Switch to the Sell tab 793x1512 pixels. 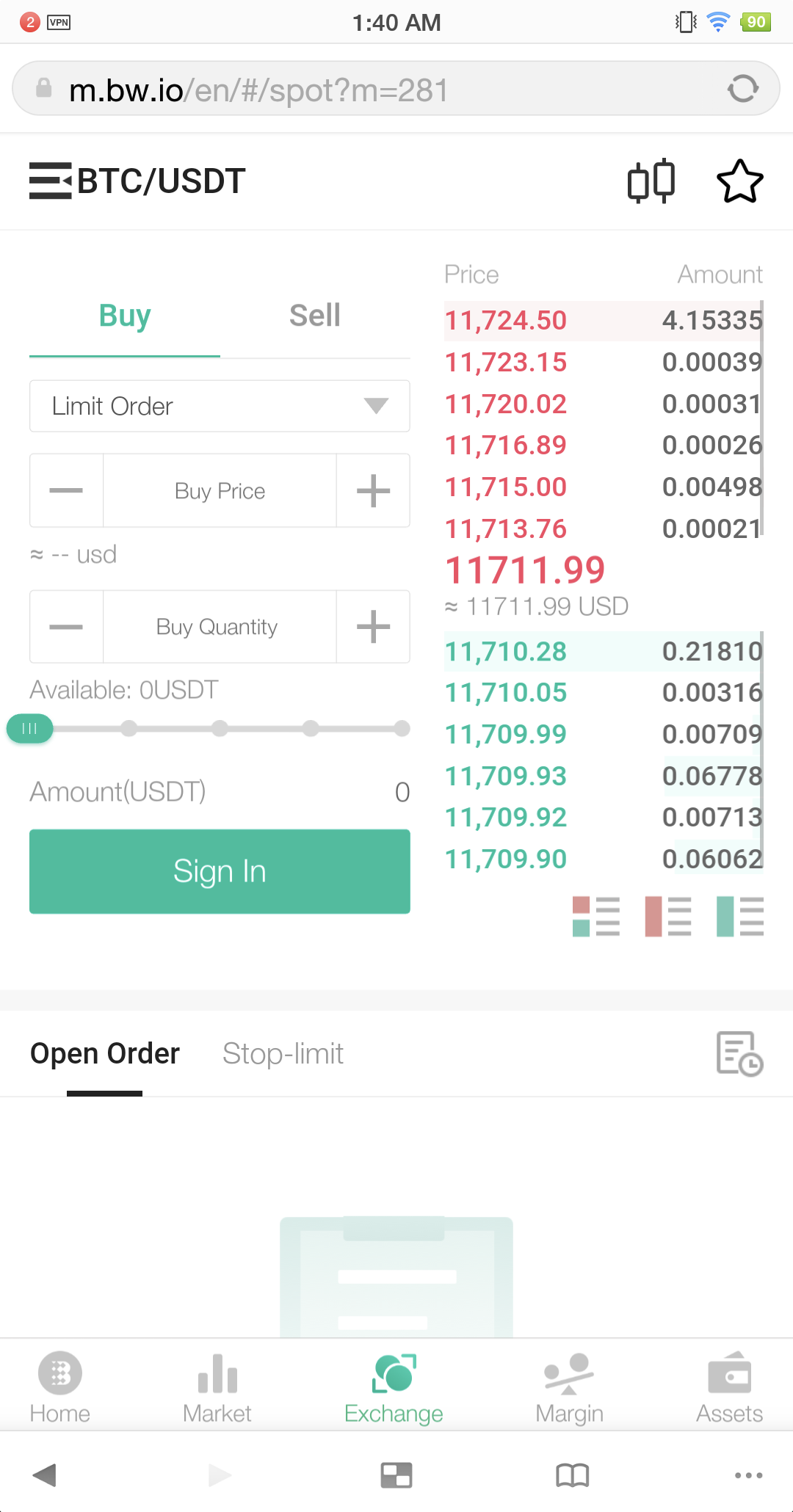(314, 316)
